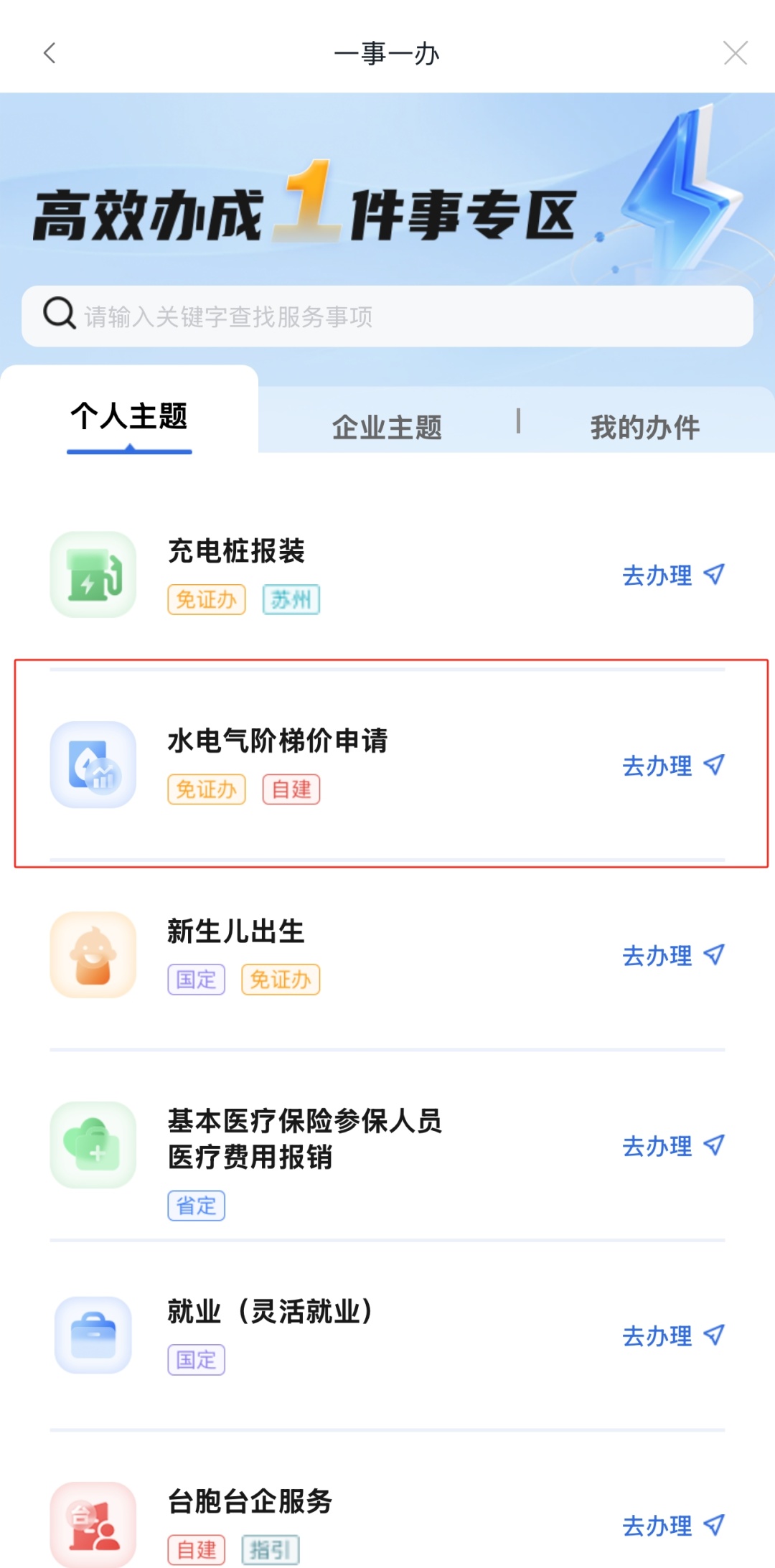
Task: Switch to the 企业主题 tab
Action: tap(387, 427)
